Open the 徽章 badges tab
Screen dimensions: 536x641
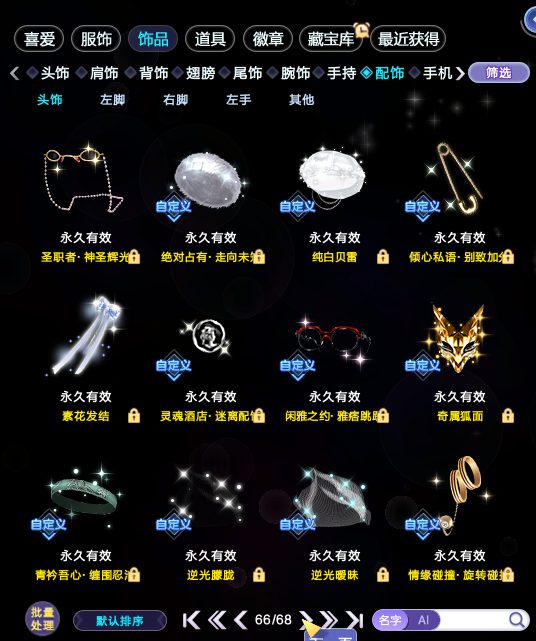coord(267,39)
